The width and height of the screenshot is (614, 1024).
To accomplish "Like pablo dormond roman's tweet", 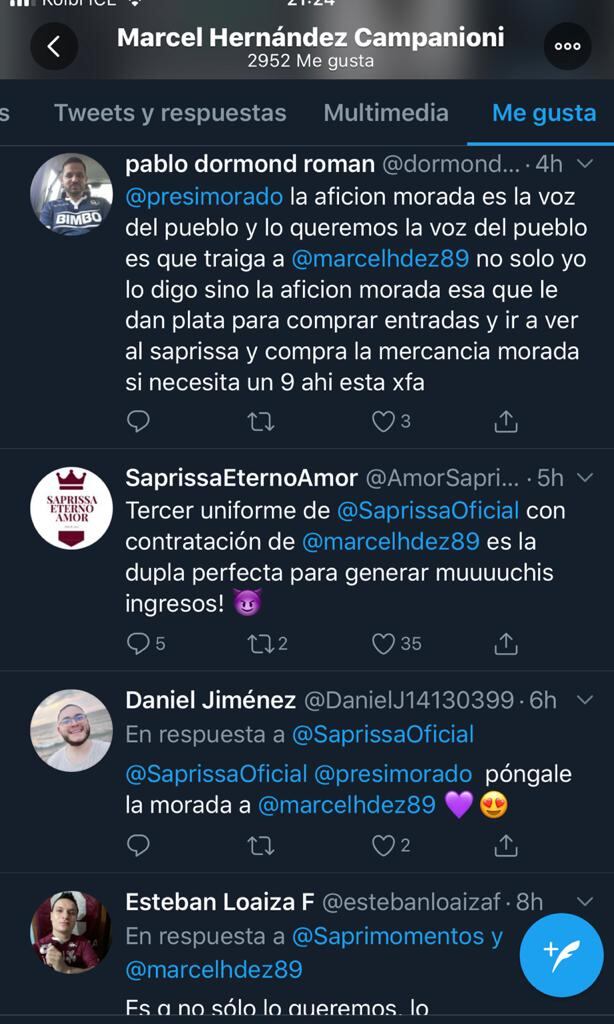I will tap(383, 422).
